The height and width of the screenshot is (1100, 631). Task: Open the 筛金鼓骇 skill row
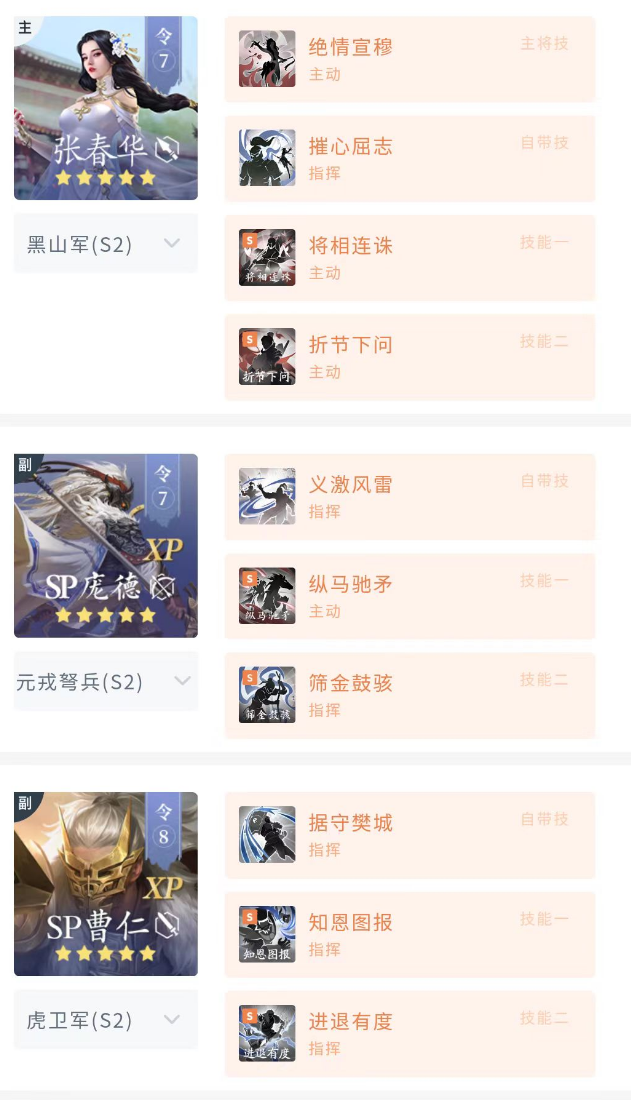pos(409,695)
